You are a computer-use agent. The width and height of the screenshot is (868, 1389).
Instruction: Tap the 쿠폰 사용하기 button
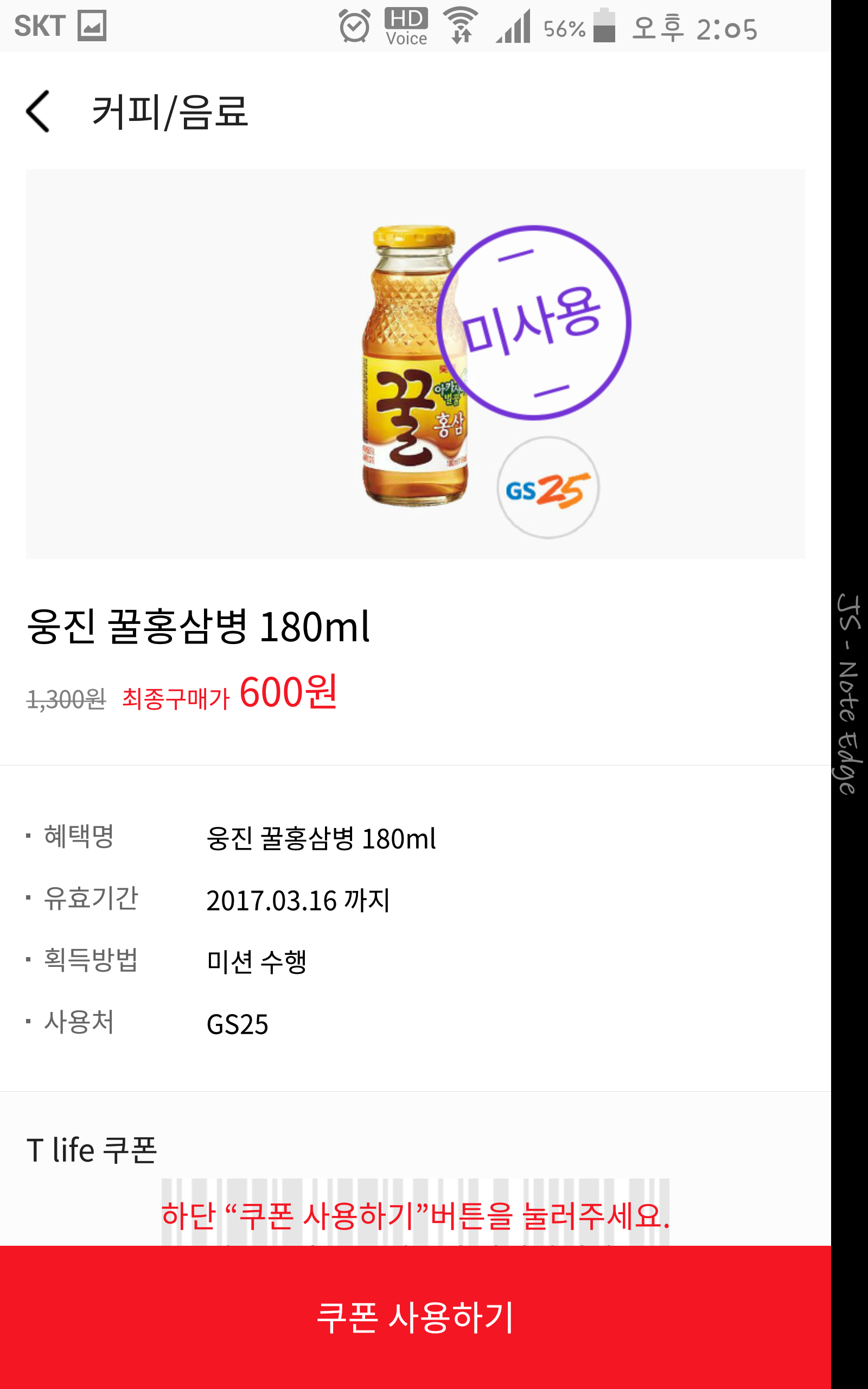[x=415, y=1317]
